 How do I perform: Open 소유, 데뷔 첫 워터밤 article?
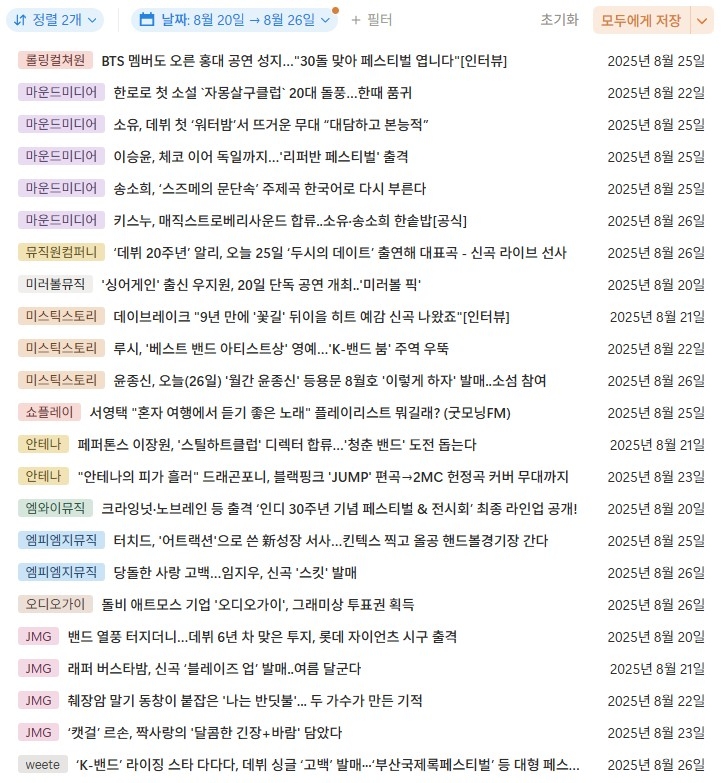coord(271,125)
